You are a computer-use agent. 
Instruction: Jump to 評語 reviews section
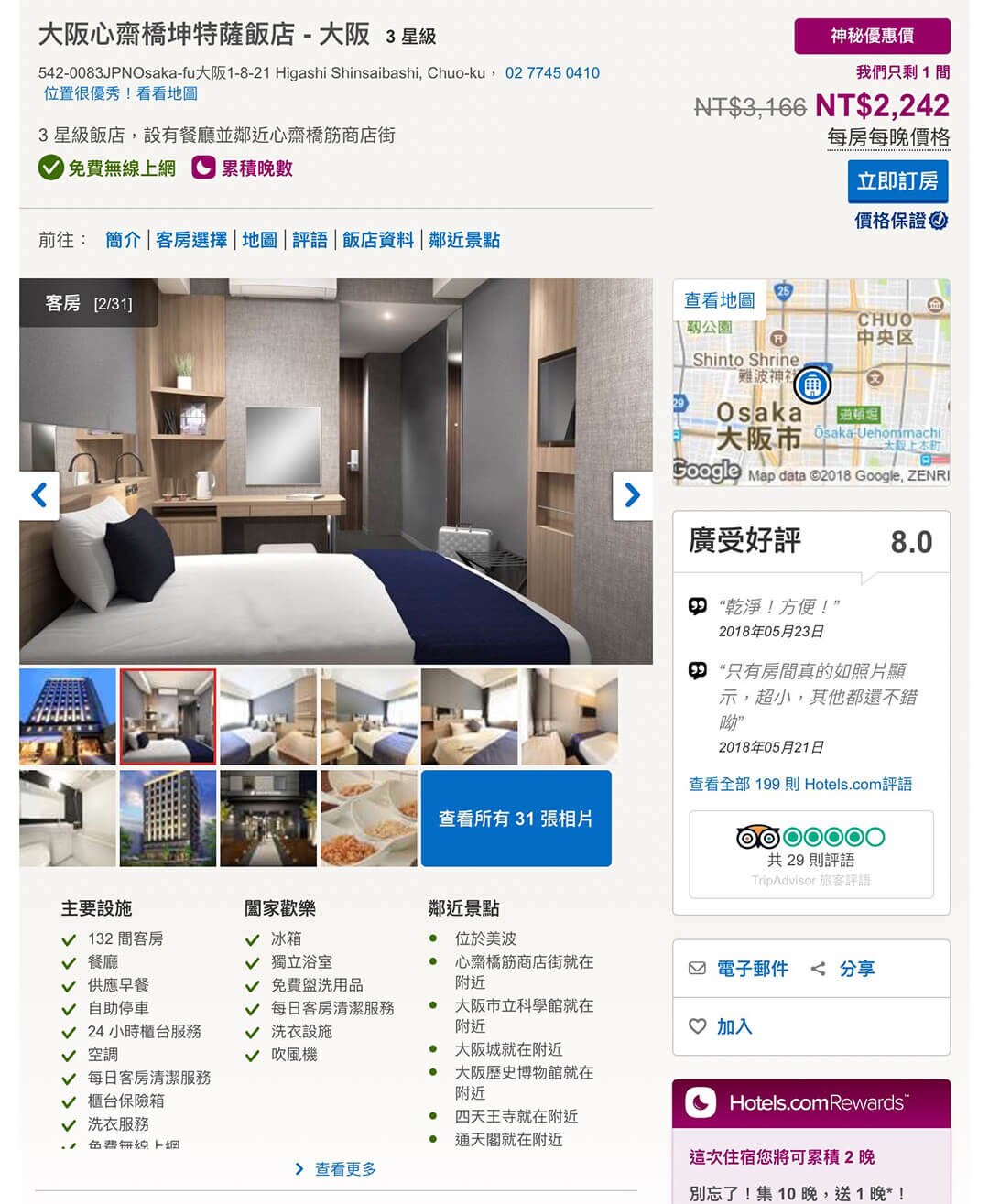tap(310, 240)
